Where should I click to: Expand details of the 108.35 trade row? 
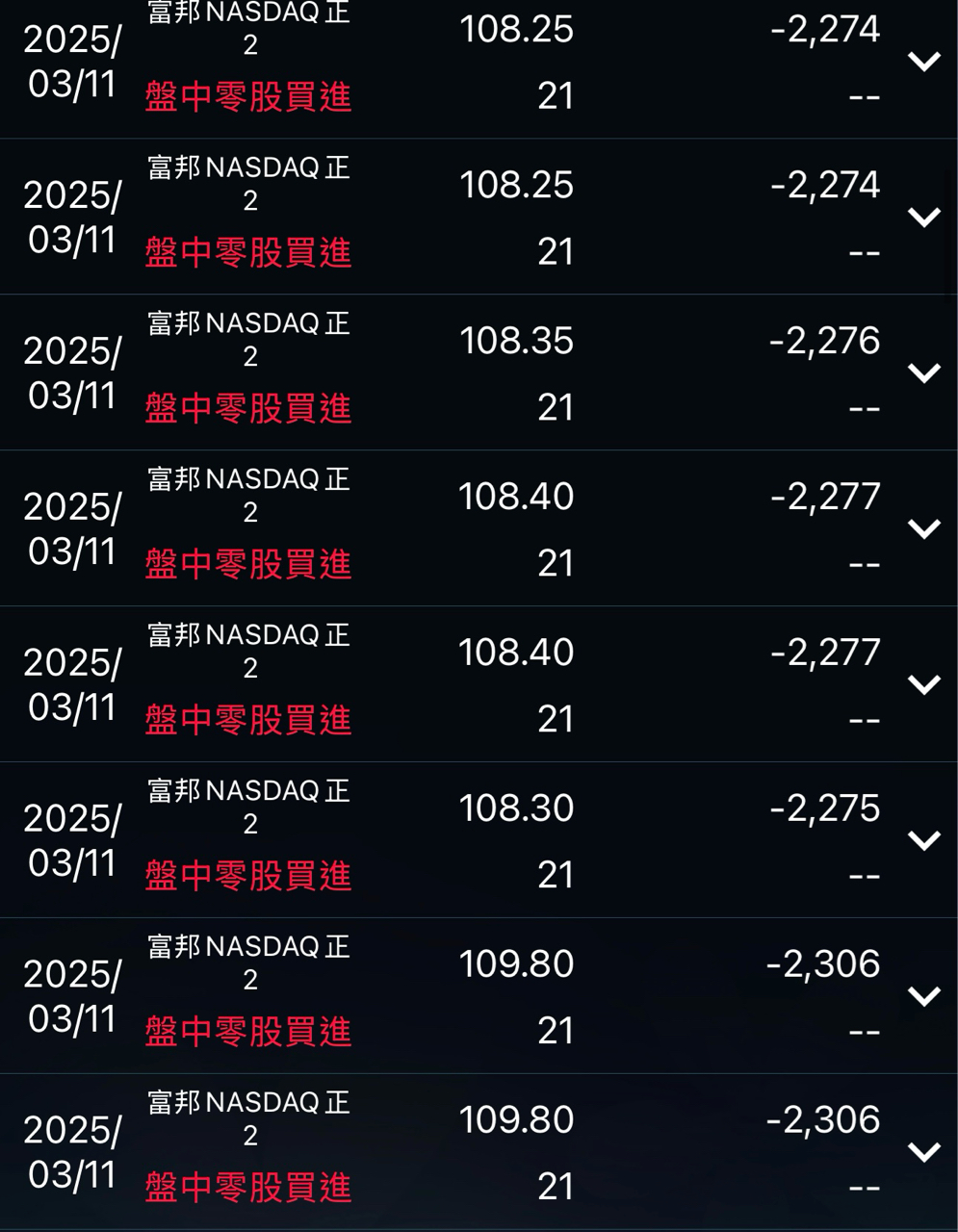[x=923, y=373]
